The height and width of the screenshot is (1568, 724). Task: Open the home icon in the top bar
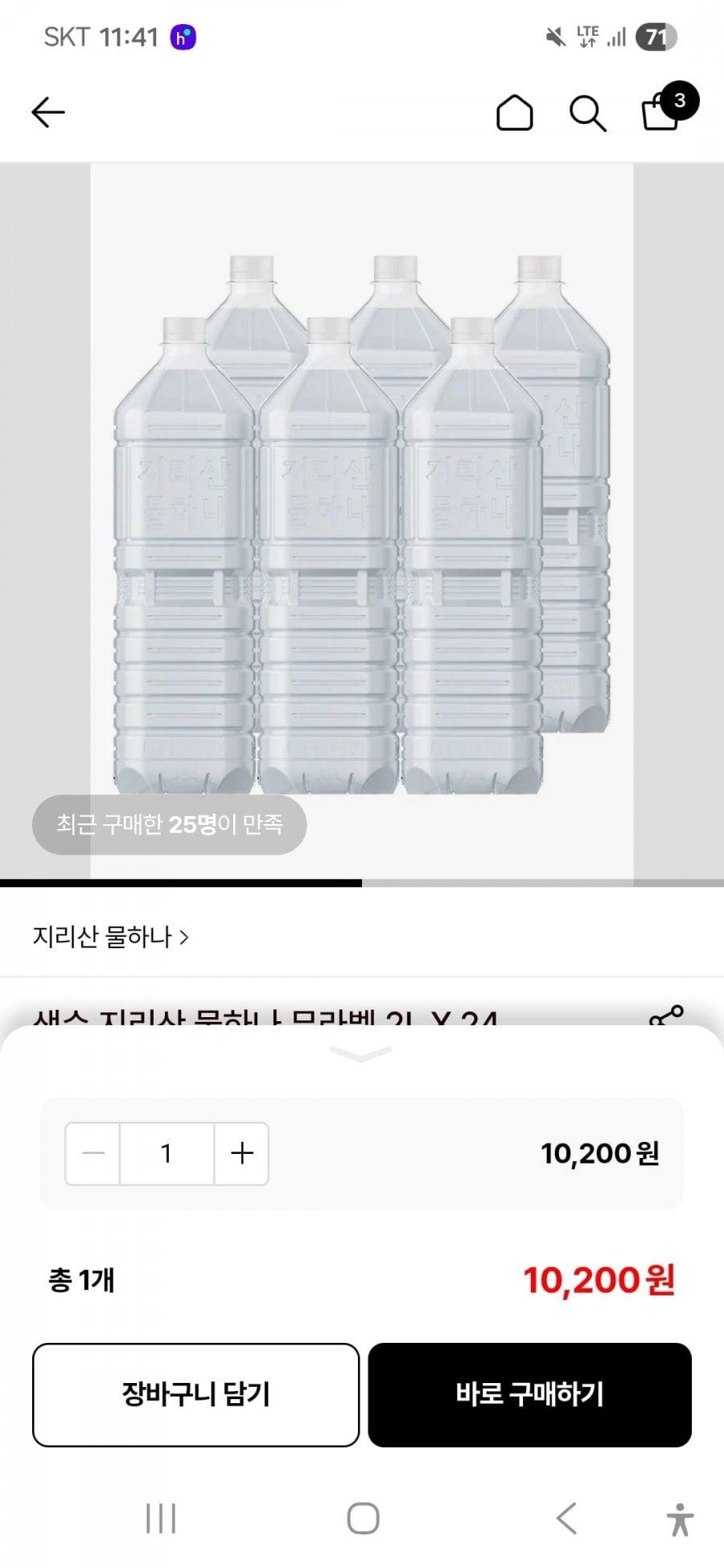[514, 113]
